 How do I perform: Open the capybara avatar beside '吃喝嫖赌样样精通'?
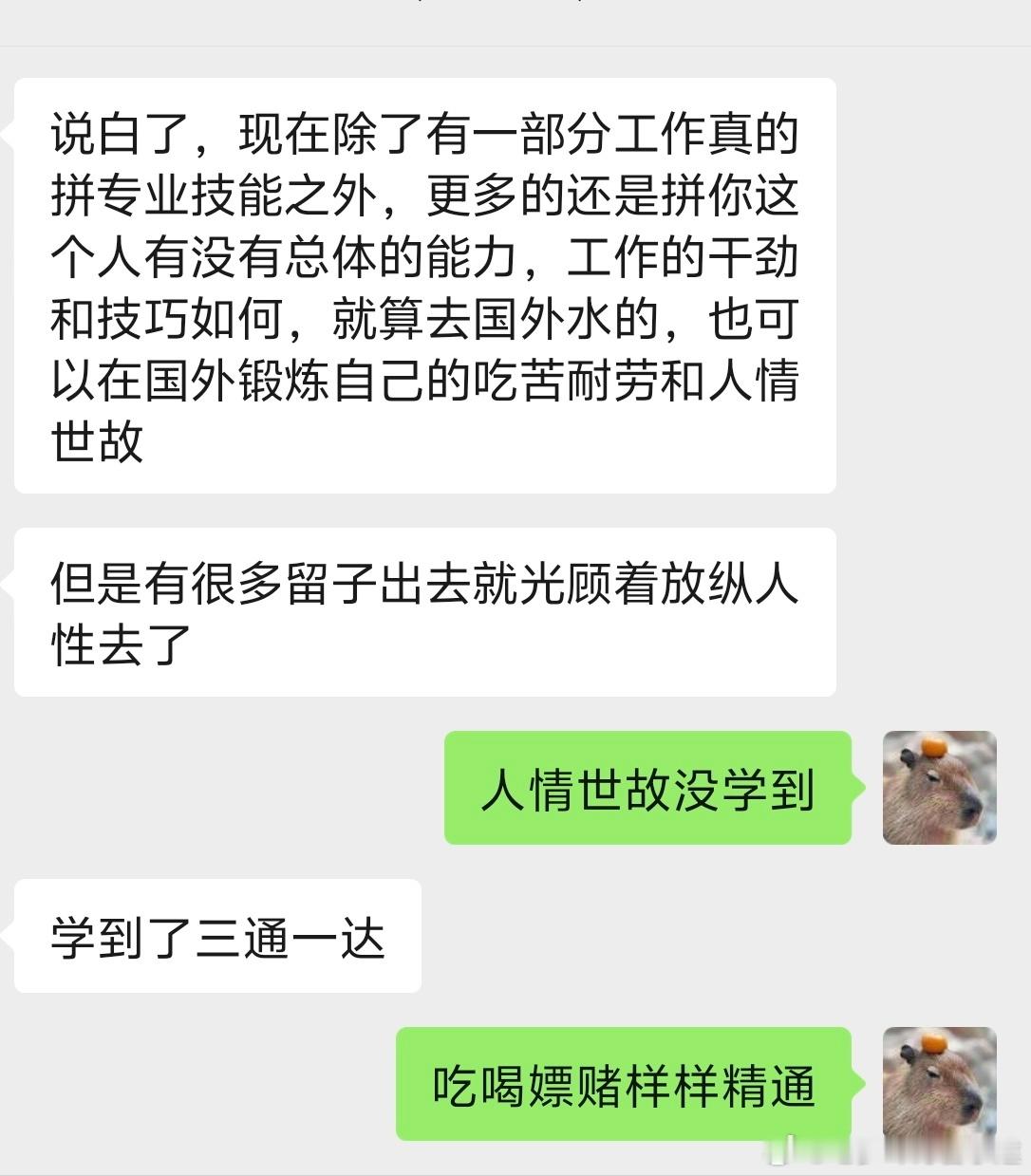coord(940,1083)
